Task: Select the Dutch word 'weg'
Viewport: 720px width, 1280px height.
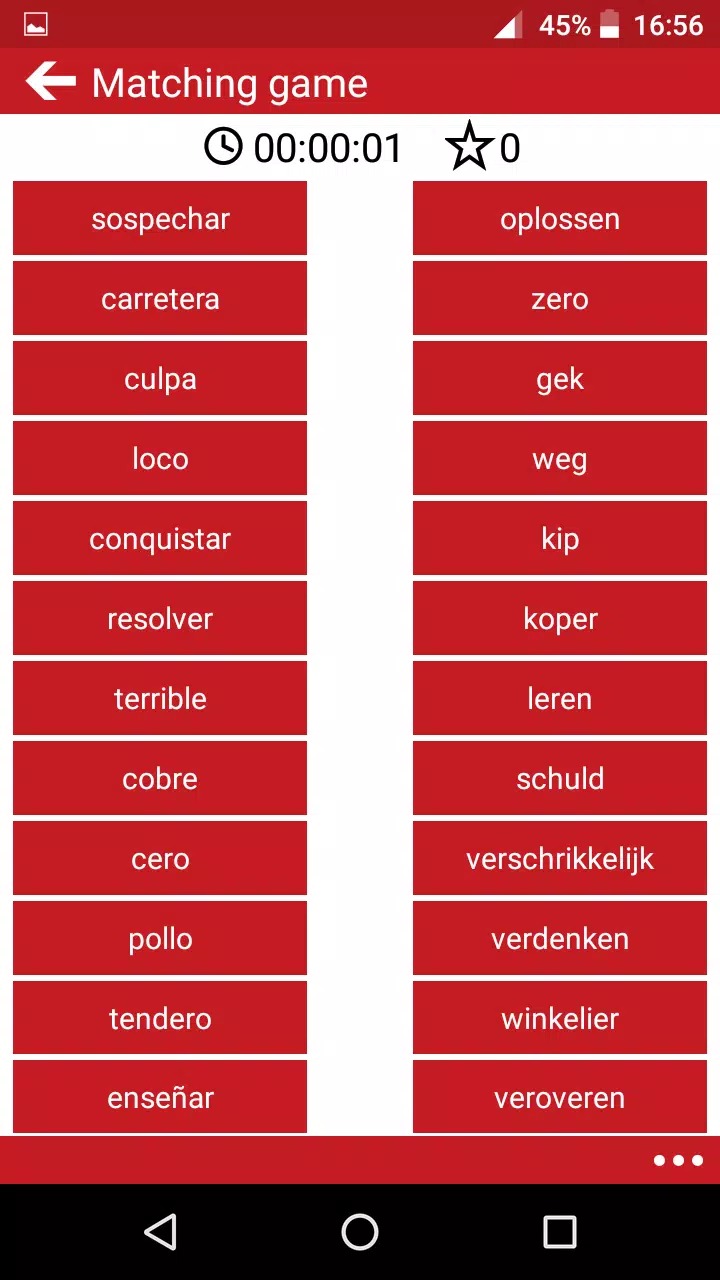Action: pos(560,459)
